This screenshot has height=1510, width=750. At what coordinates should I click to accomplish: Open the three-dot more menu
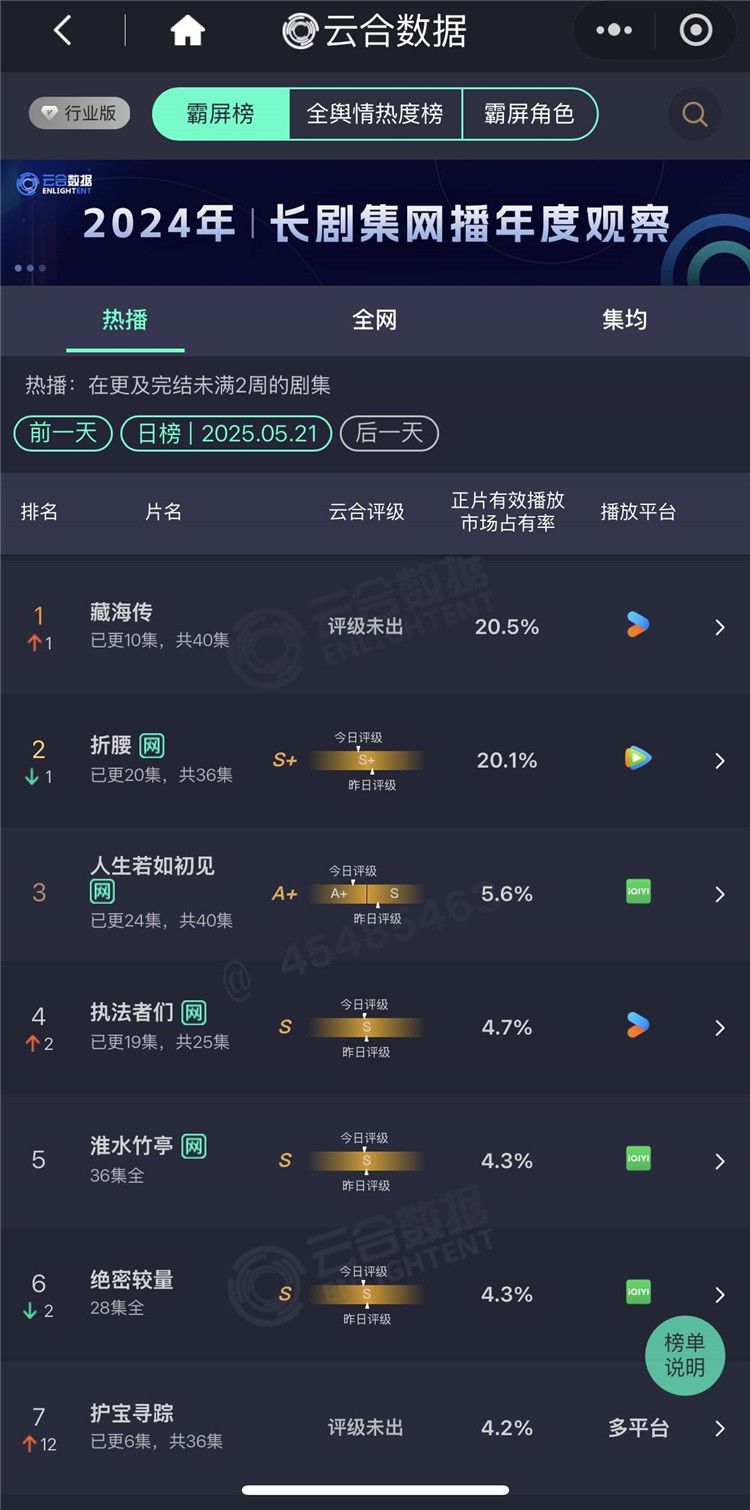(614, 31)
